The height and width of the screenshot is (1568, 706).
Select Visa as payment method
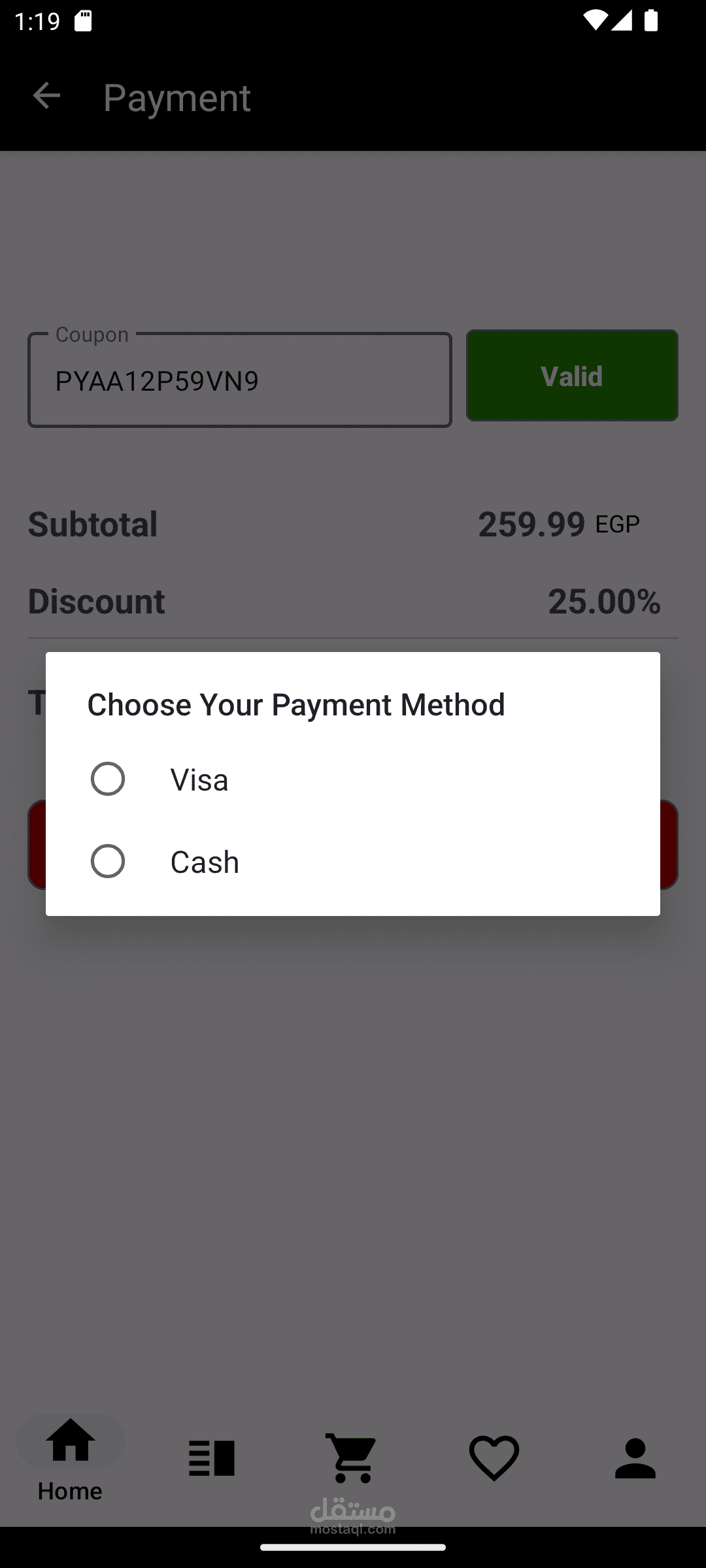point(353,779)
